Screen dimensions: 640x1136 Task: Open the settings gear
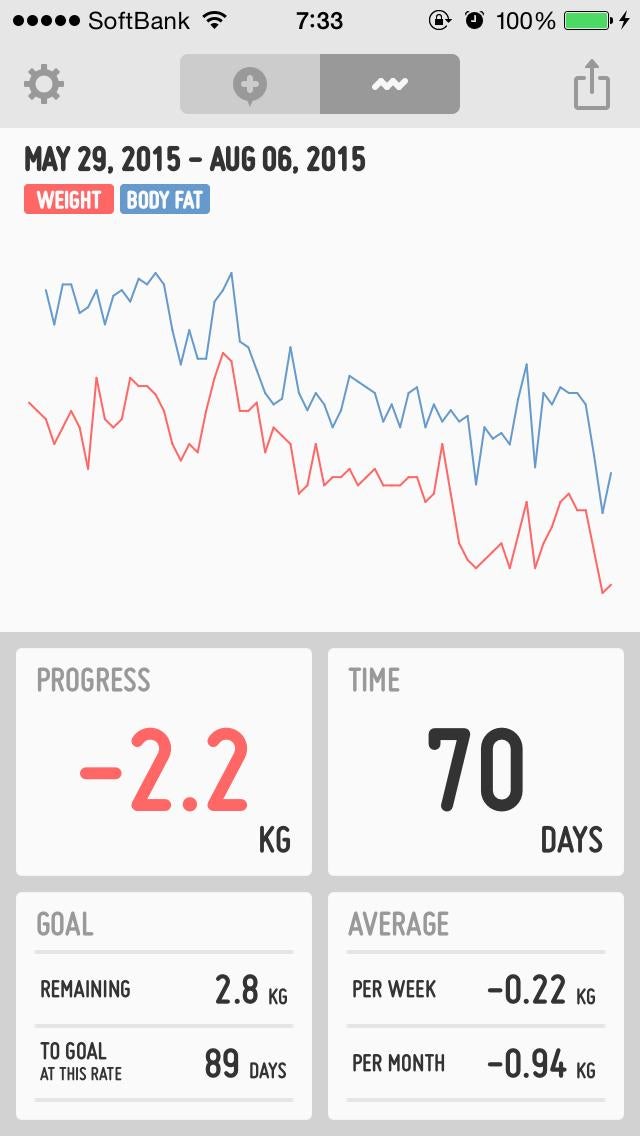44,85
